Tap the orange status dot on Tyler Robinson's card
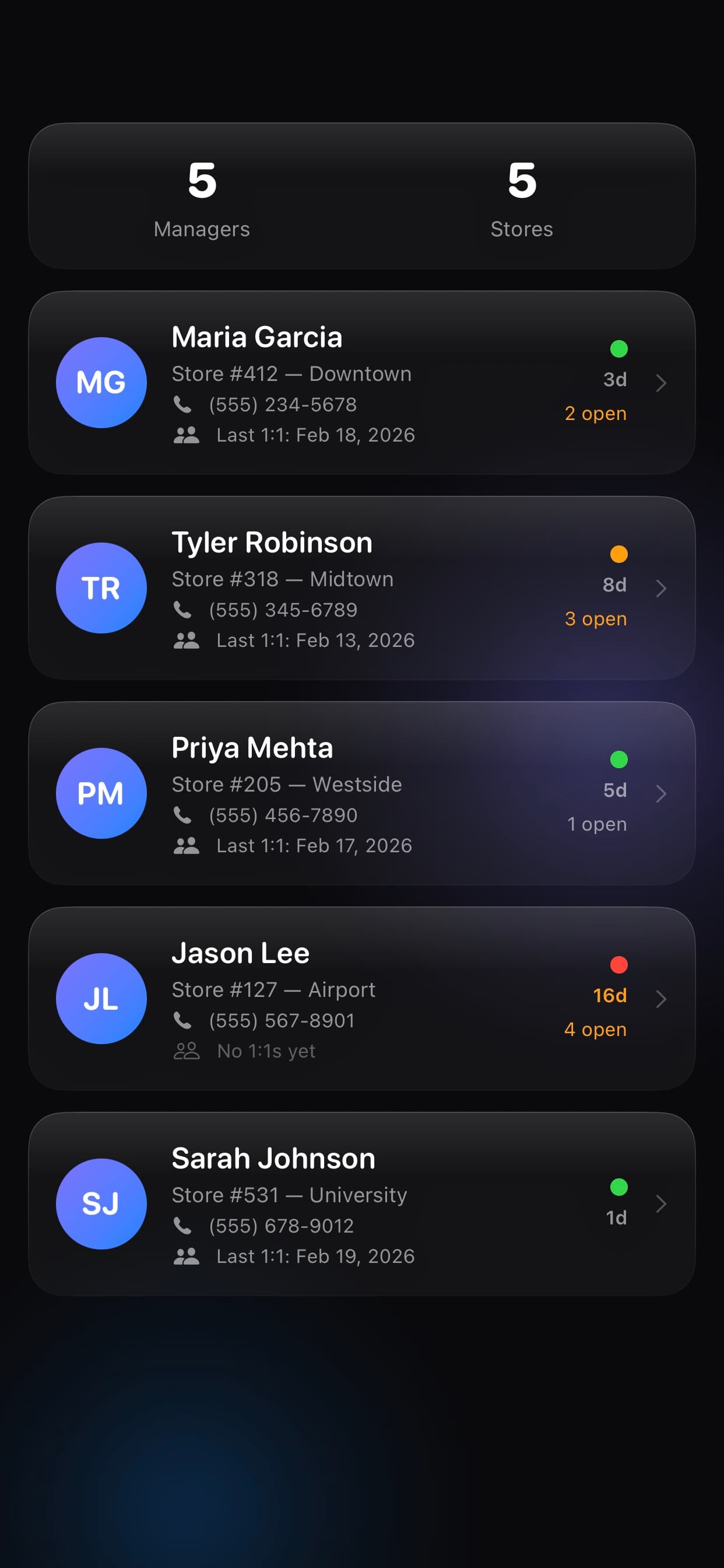The height and width of the screenshot is (1568, 724). 618,554
